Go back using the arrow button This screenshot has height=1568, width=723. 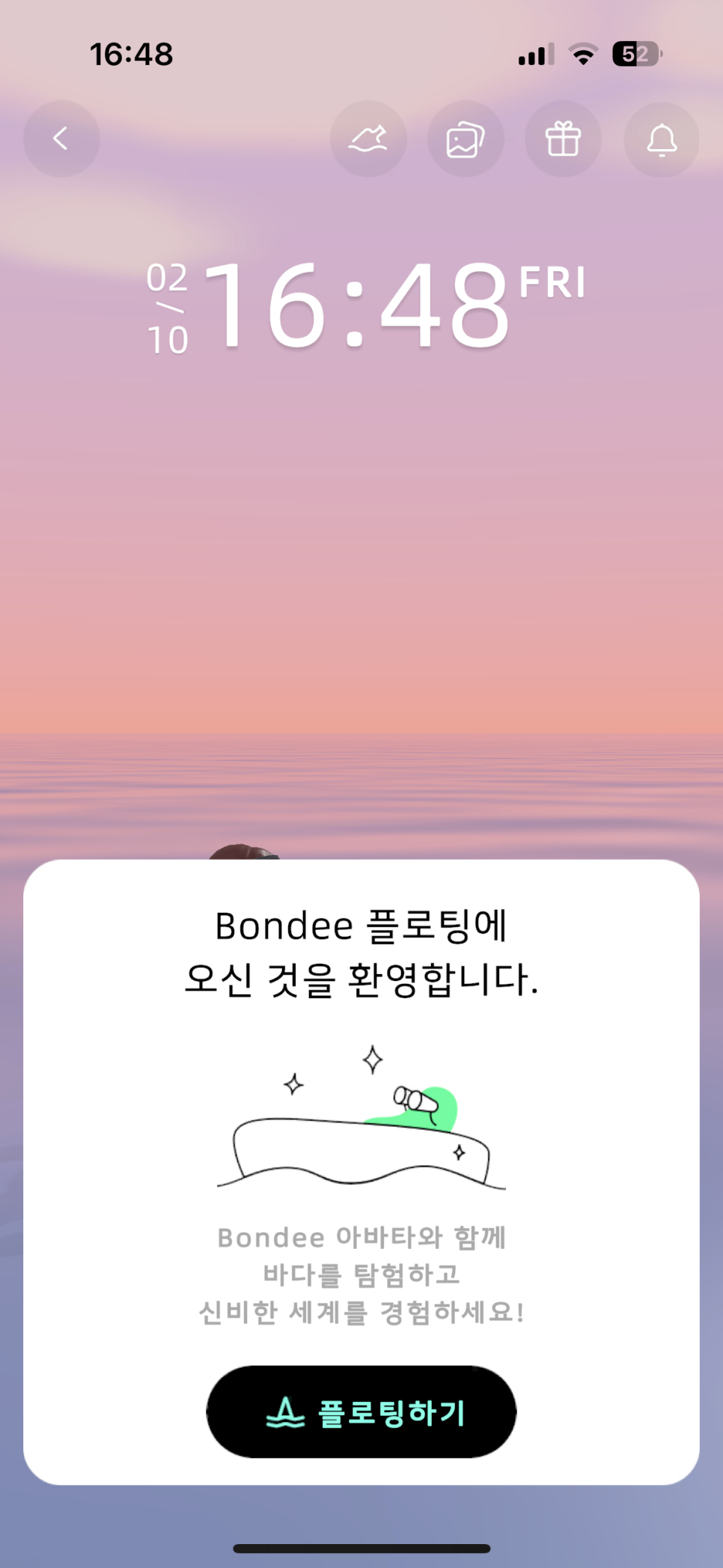tap(61, 139)
